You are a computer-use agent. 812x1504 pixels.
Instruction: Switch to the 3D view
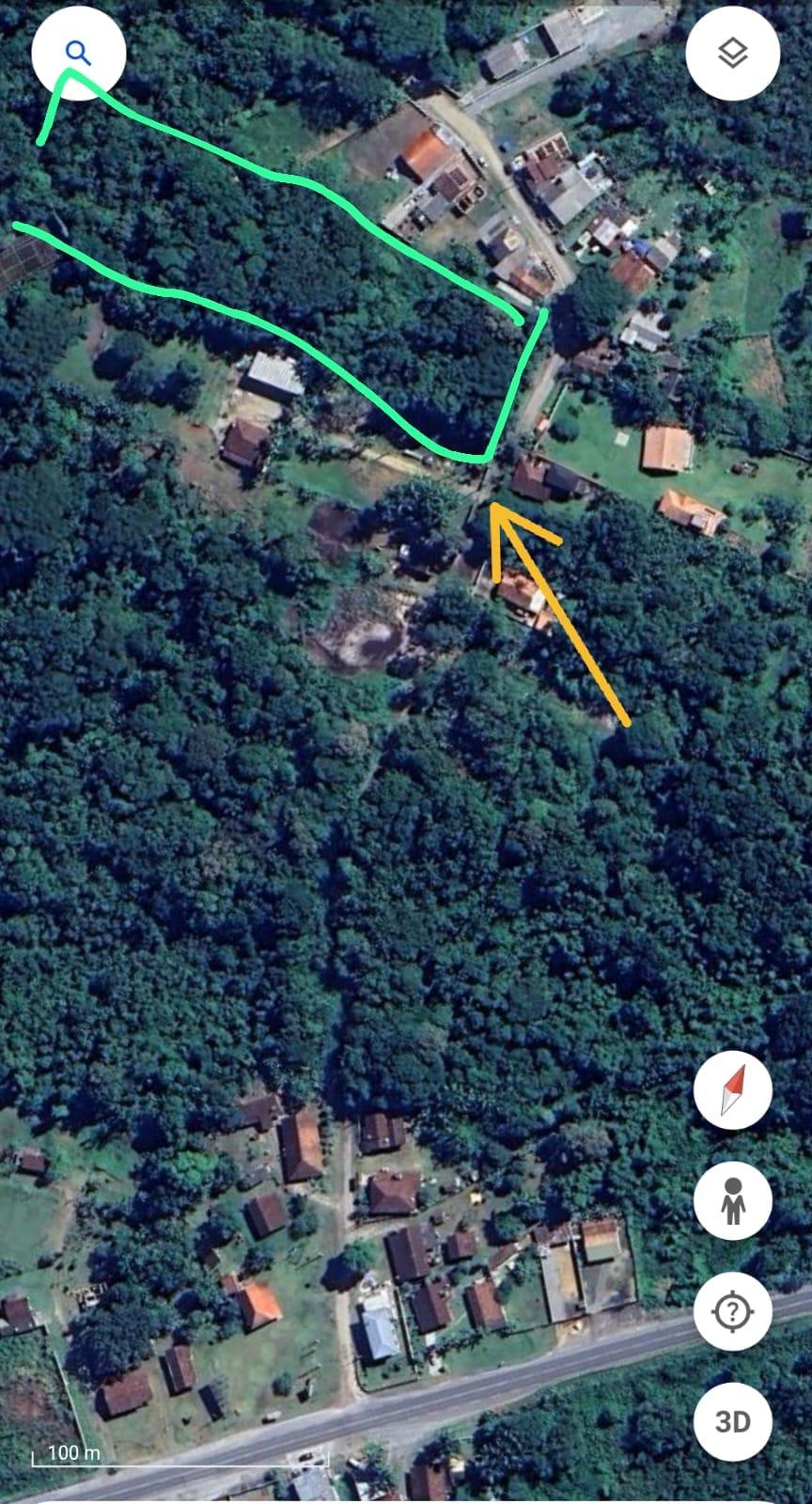point(732,1421)
